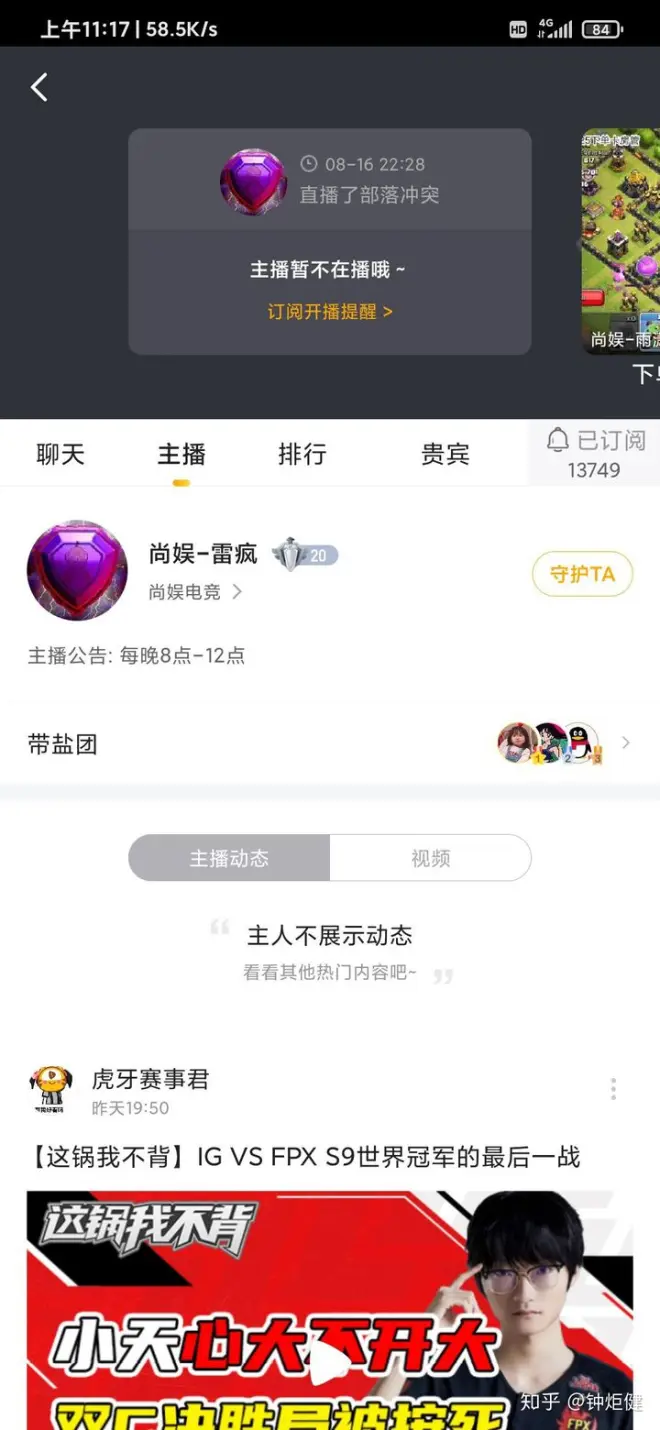Viewport: 660px width, 1430px height.
Task: Open overflow menu on 虎牙赛事君 post
Action: click(613, 1089)
